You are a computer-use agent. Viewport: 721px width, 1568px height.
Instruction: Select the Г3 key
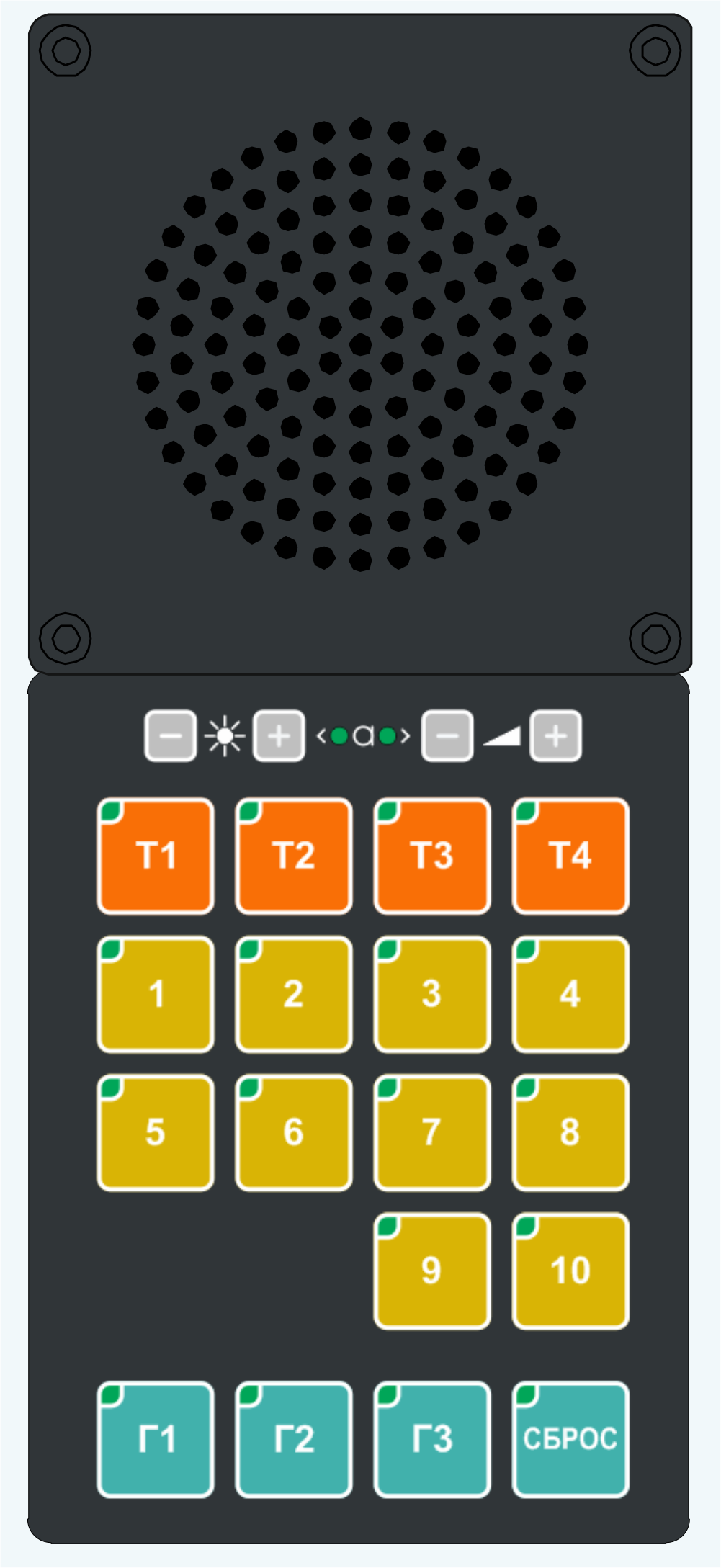pos(432,1439)
